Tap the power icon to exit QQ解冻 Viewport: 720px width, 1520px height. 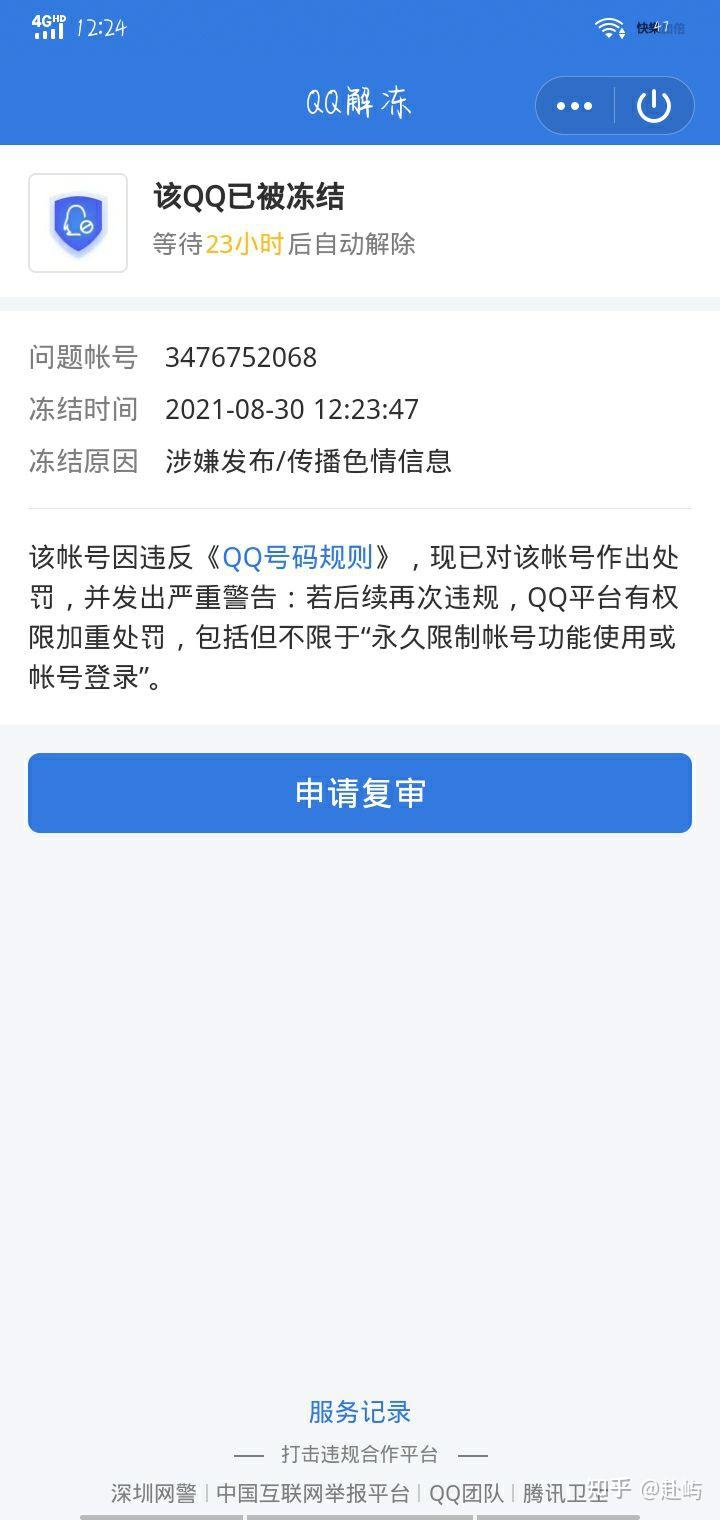pos(654,105)
